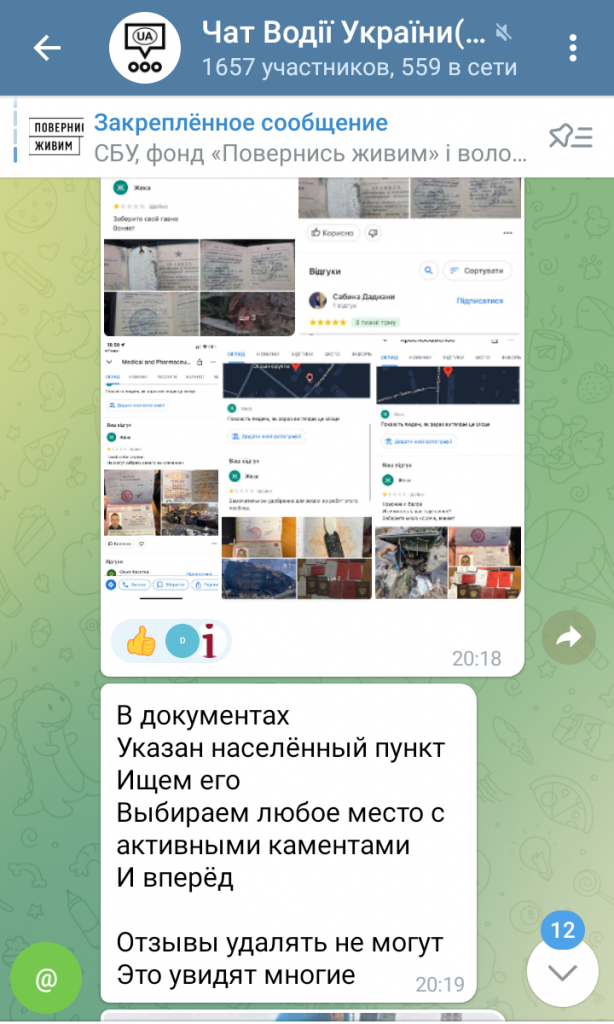Open the bottom-right map review screenshot
The image size is (614, 1024).
(x=447, y=468)
